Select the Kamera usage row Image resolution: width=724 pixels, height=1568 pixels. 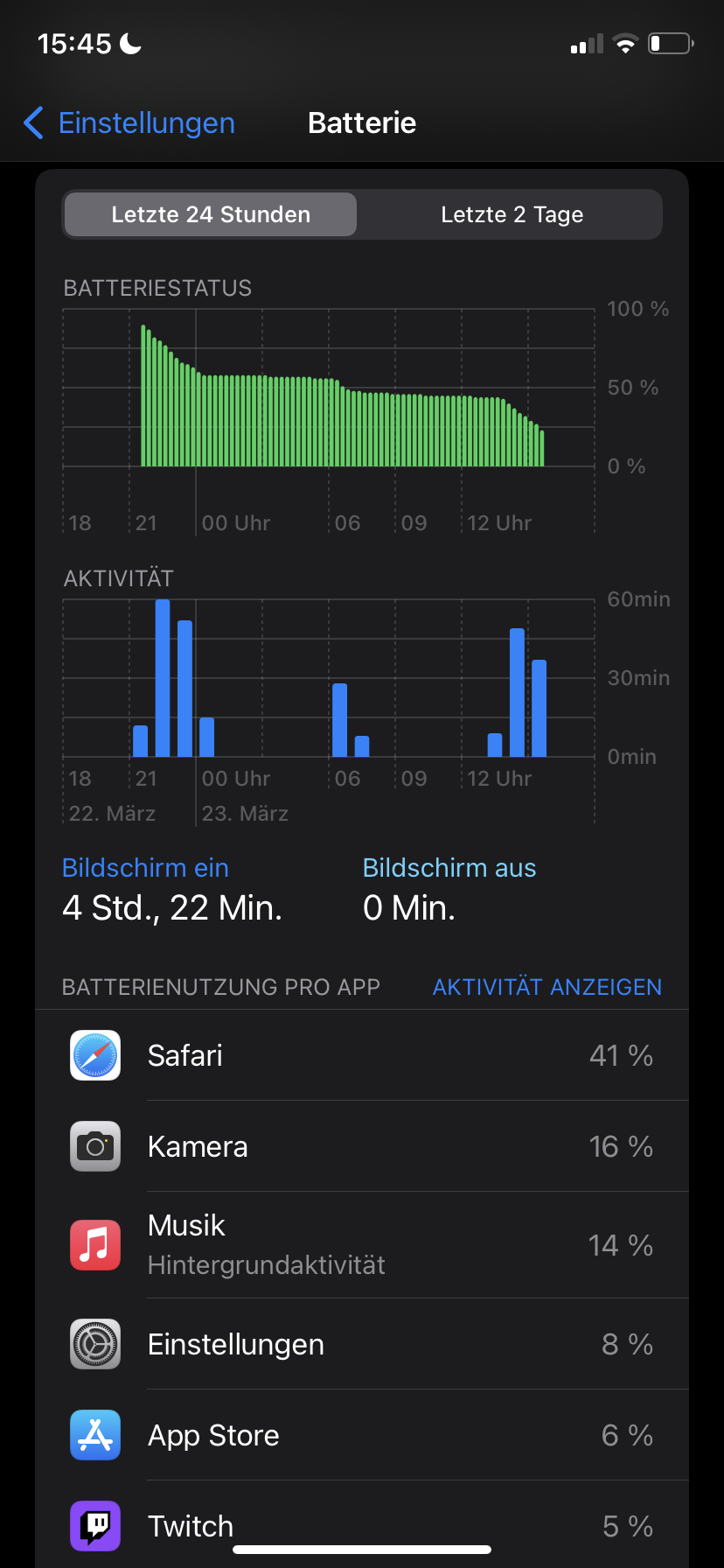[x=362, y=1147]
